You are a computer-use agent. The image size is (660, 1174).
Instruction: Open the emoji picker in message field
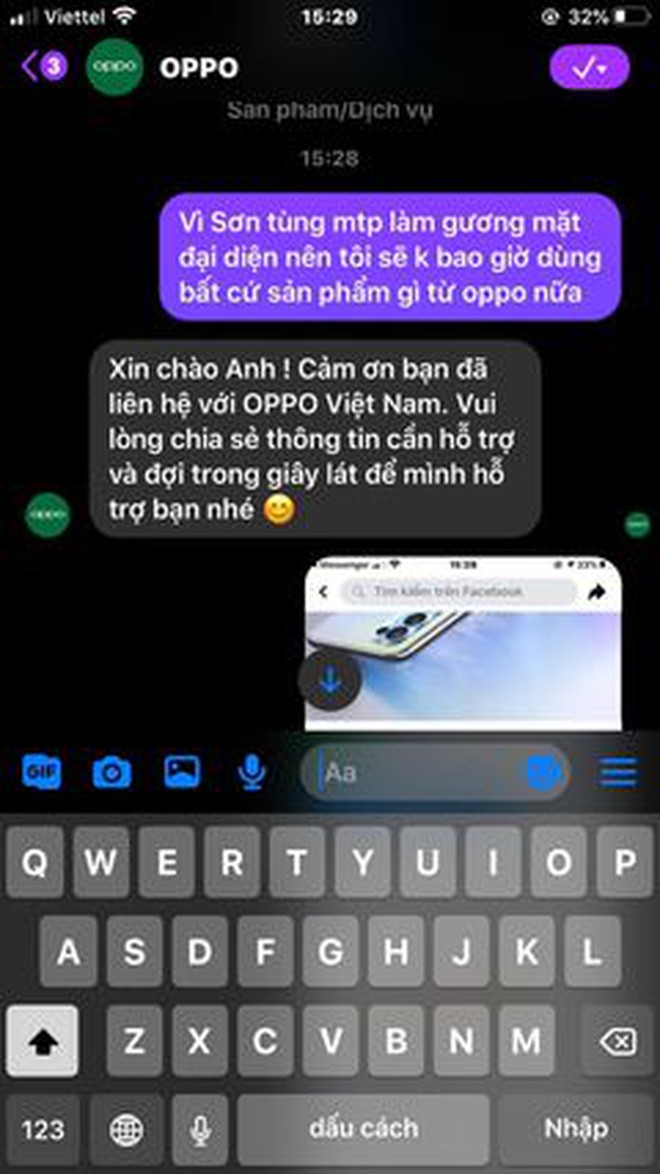click(x=544, y=772)
